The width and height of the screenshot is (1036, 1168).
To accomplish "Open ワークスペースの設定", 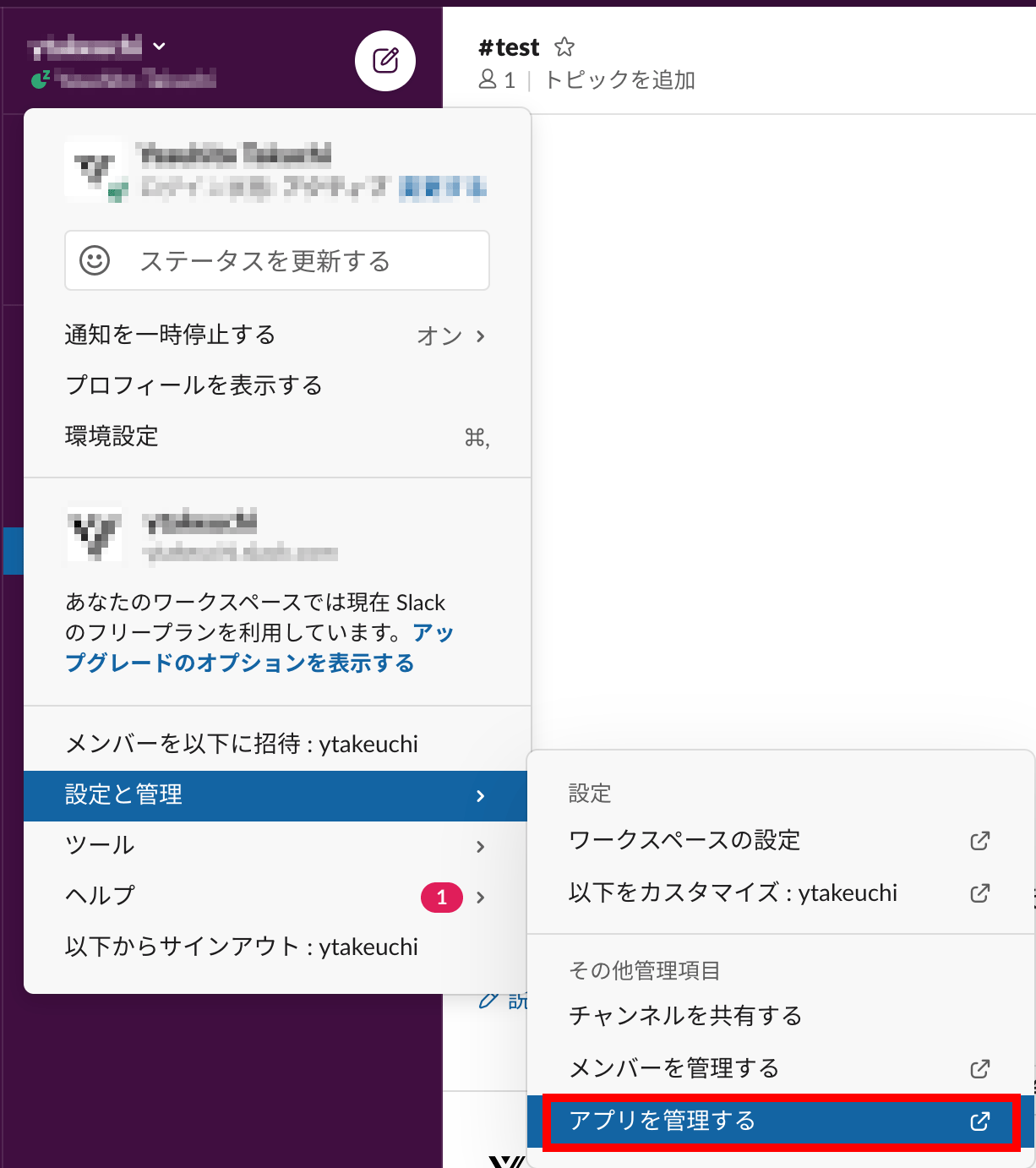I will pyautogui.click(x=684, y=841).
